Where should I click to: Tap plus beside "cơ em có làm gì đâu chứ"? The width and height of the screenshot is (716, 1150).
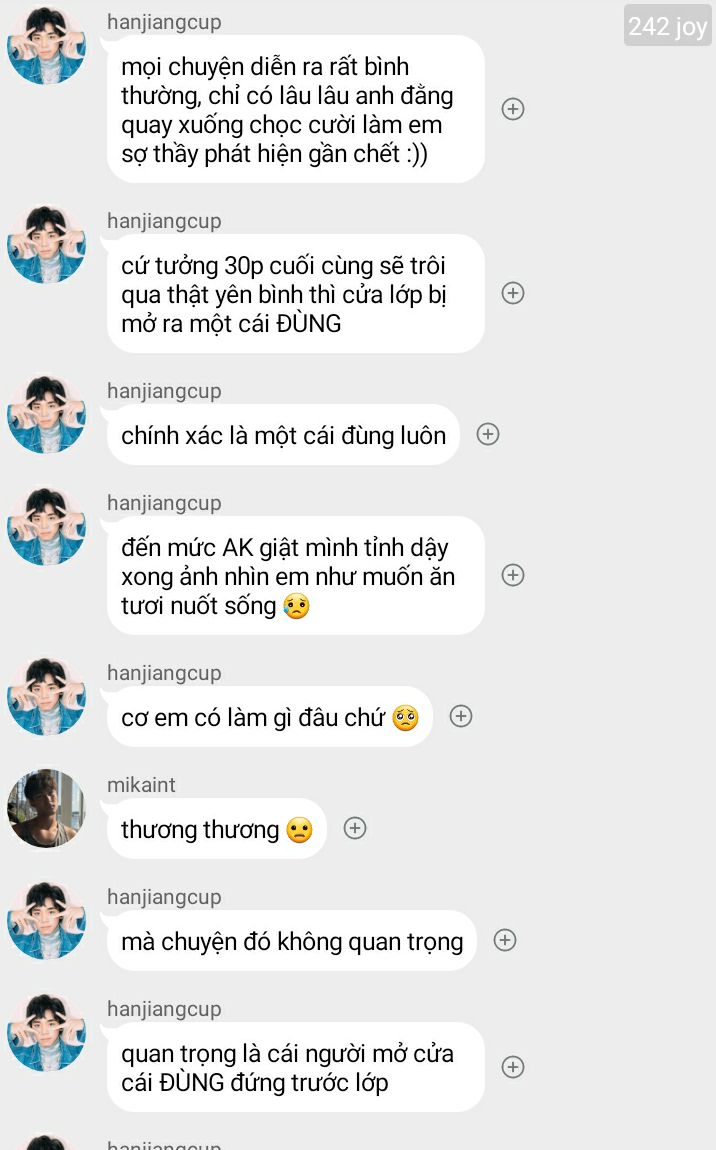pyautogui.click(x=461, y=716)
